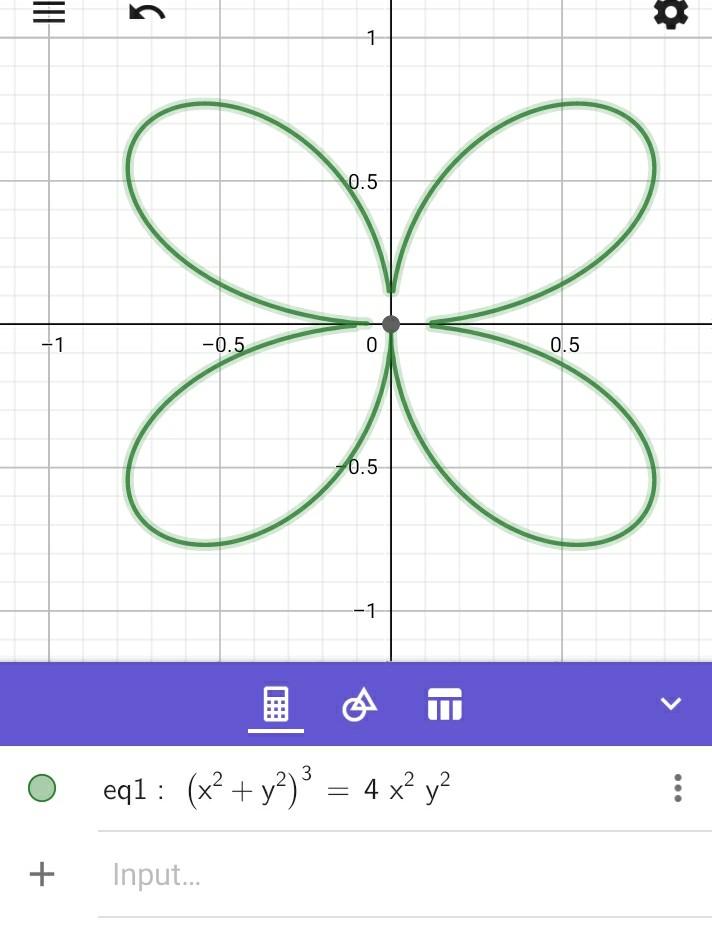Collapse the algebra panel with chevron

click(x=670, y=704)
